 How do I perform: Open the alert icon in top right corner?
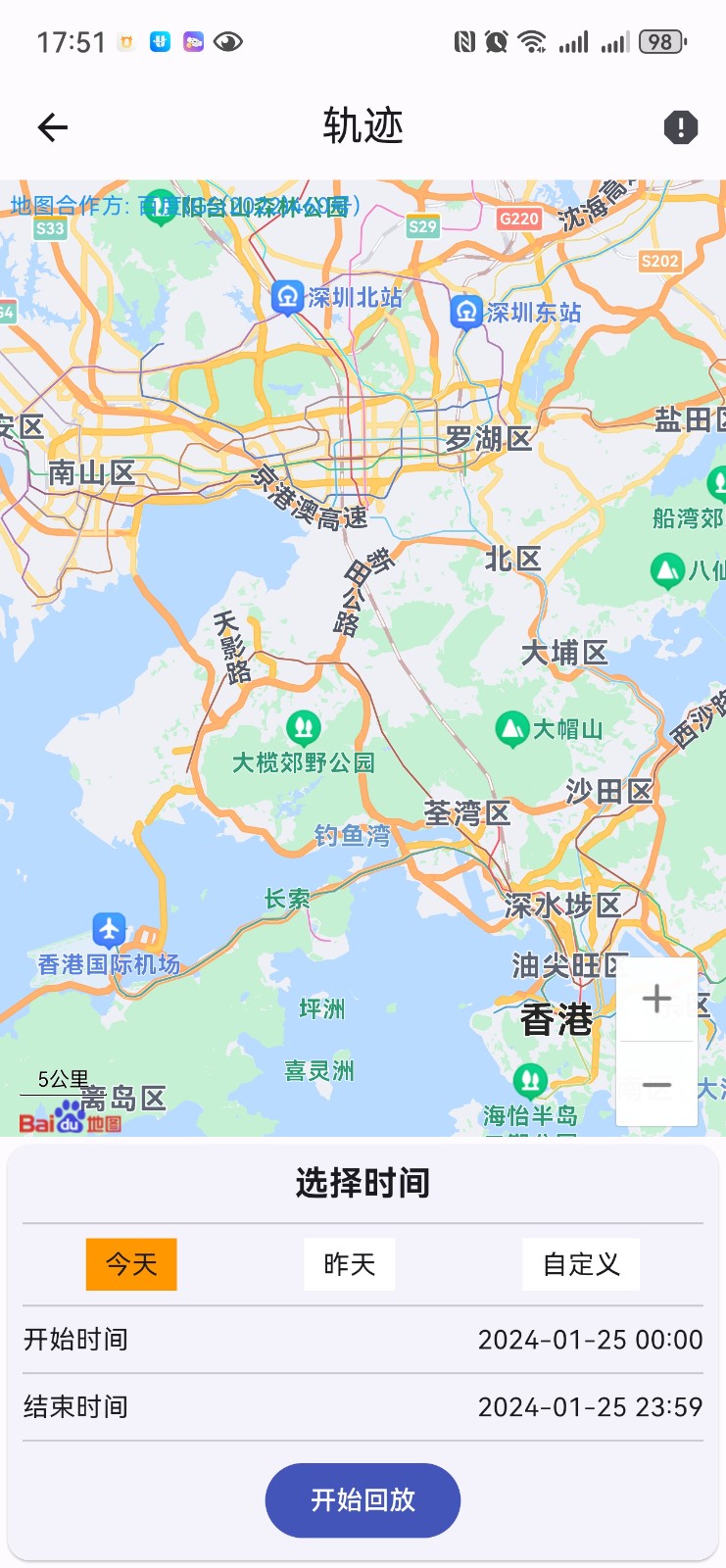pos(680,126)
